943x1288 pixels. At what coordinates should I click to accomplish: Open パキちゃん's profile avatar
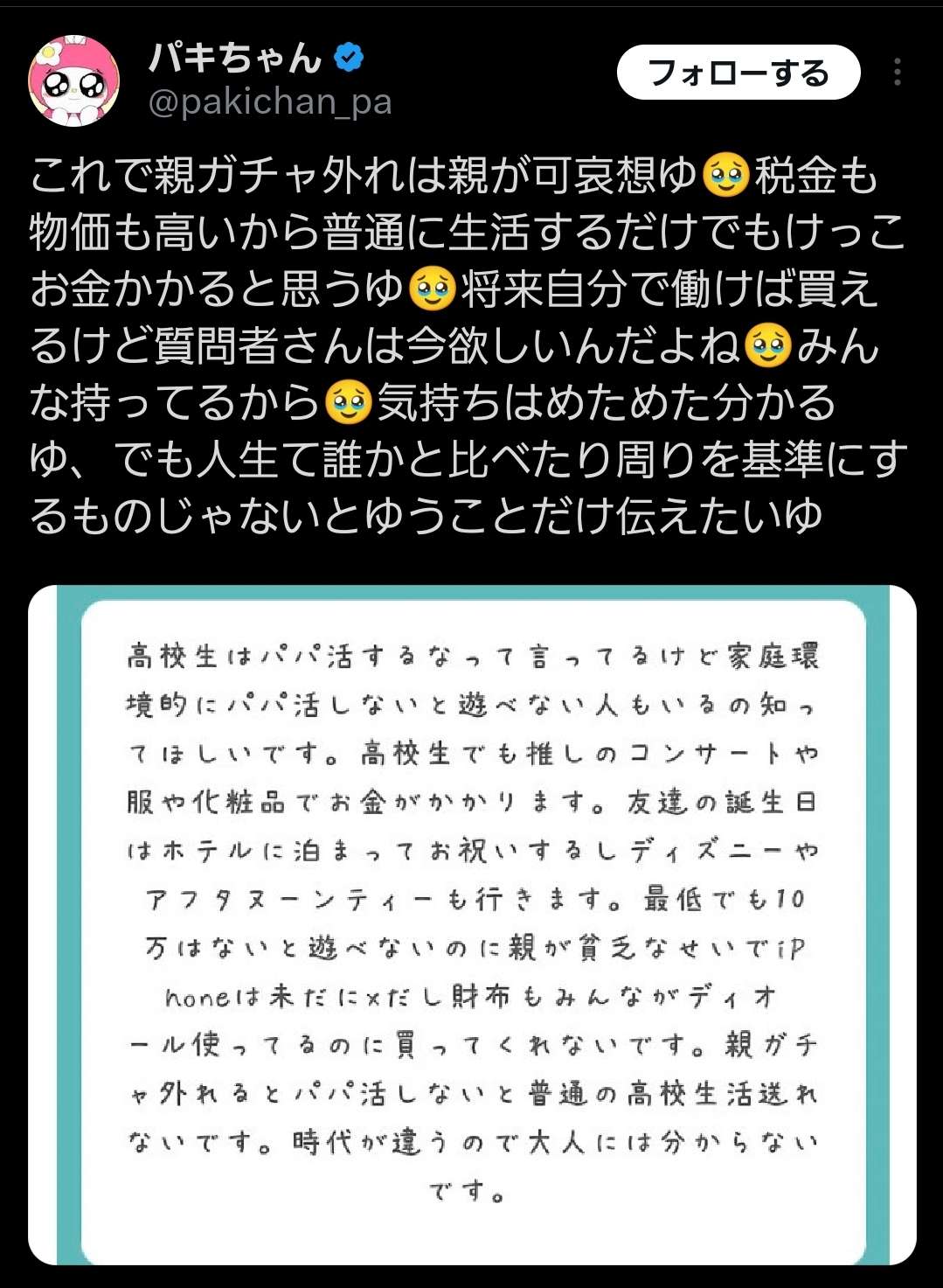pos(73,81)
